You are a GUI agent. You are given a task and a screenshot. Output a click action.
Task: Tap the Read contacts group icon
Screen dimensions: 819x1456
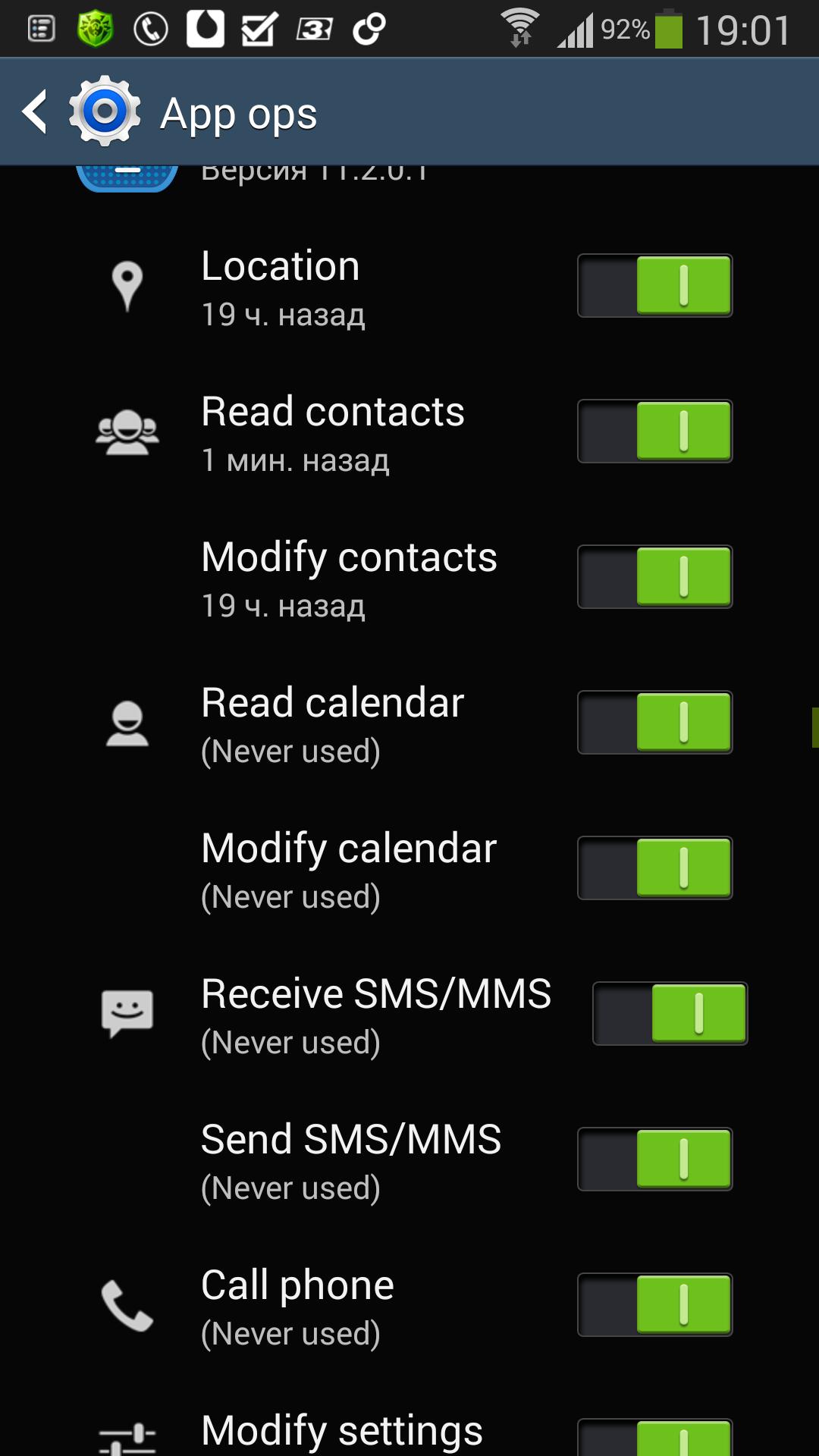click(x=127, y=431)
